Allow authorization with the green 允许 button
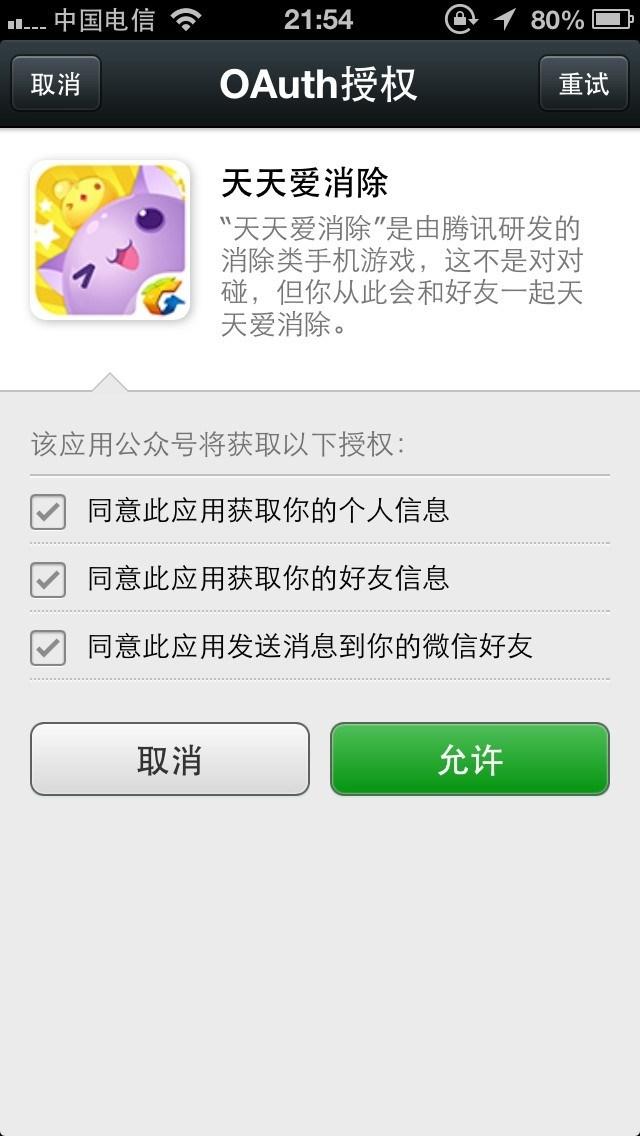The height and width of the screenshot is (1136, 640). tap(470, 760)
